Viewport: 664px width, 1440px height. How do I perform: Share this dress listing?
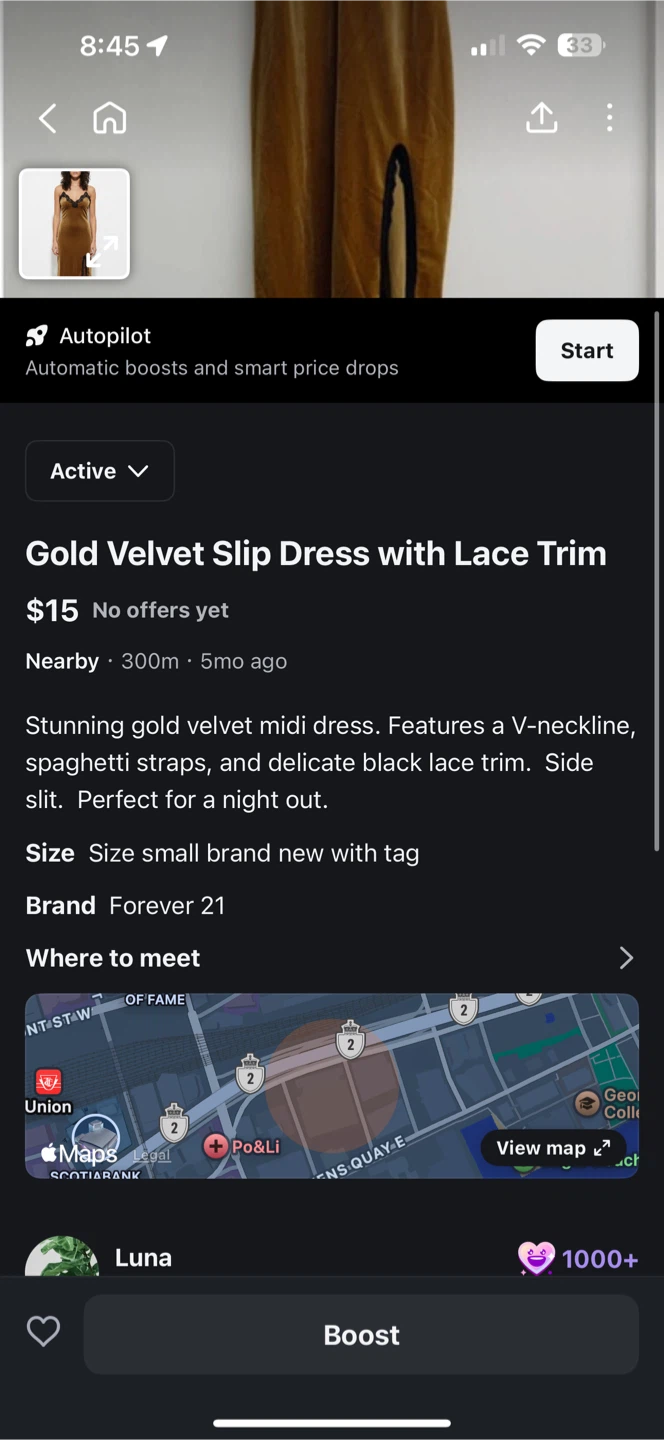point(541,118)
